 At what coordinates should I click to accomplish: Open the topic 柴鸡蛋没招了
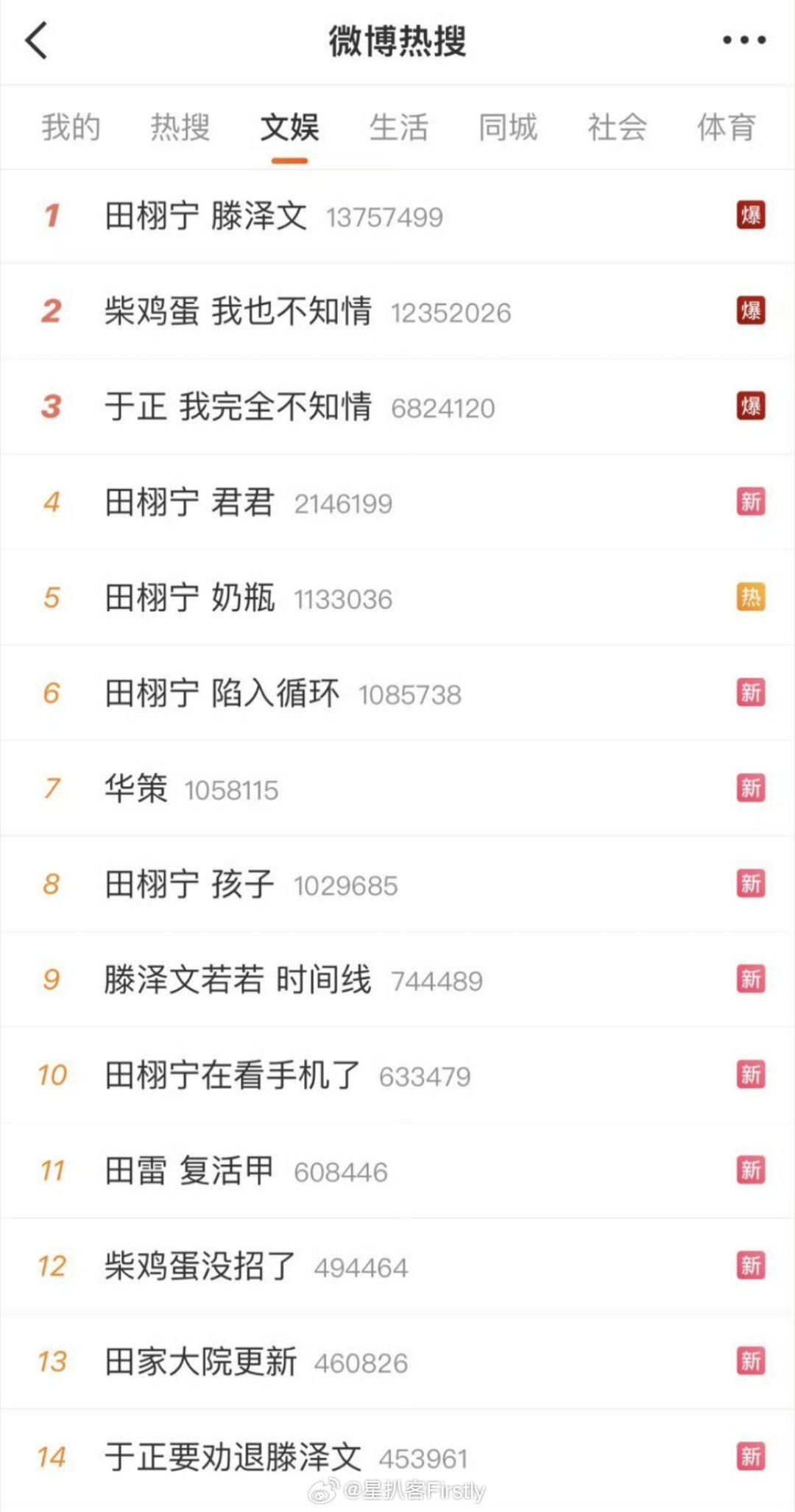pos(397,1266)
